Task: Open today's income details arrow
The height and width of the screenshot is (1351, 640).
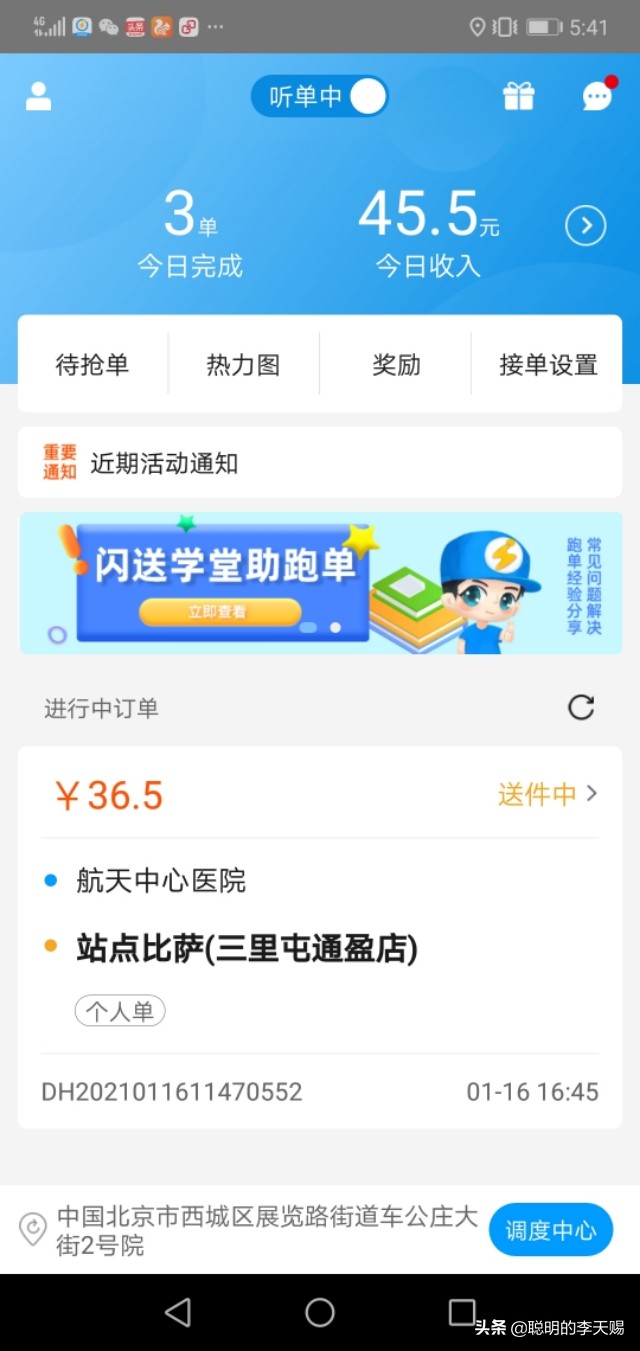Action: pyautogui.click(x=585, y=227)
